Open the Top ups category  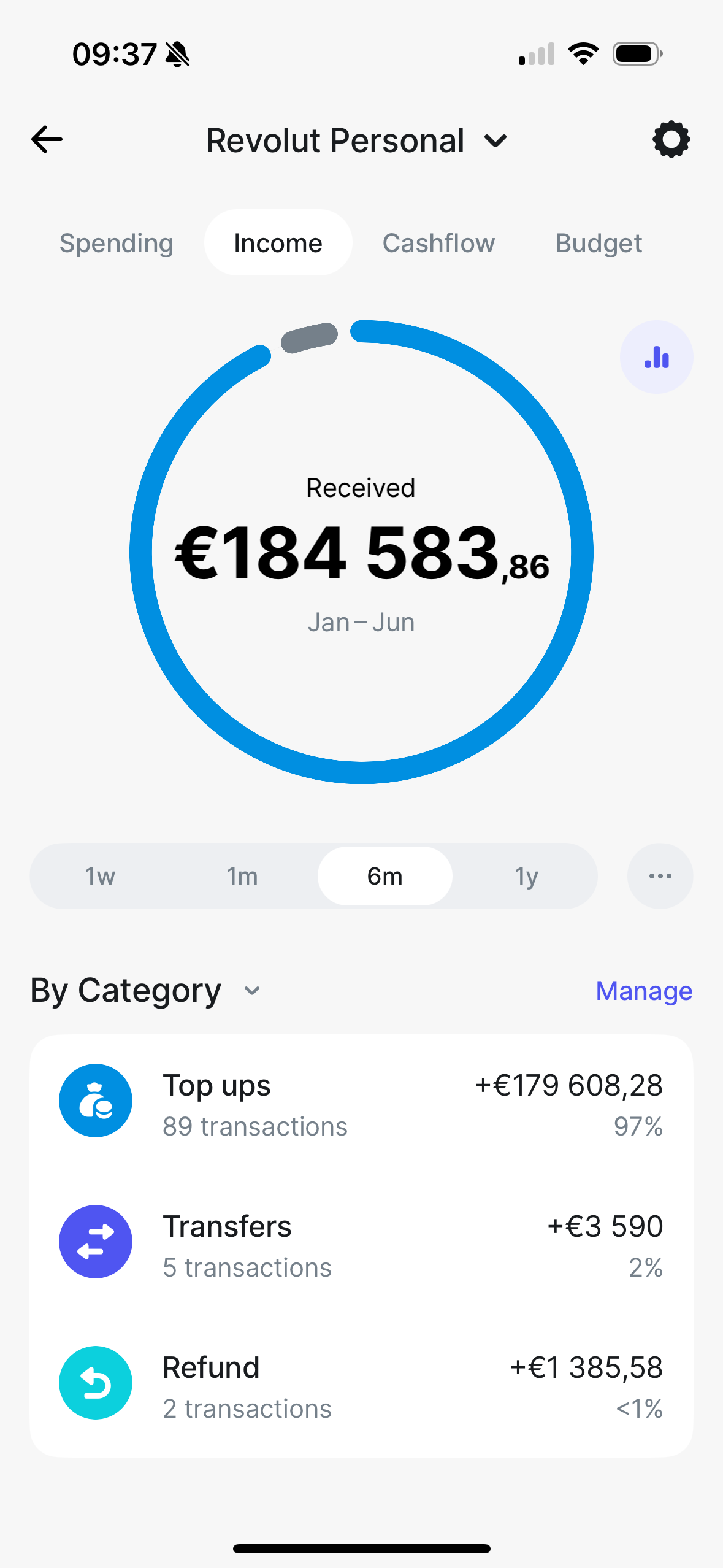pyautogui.click(x=361, y=1105)
